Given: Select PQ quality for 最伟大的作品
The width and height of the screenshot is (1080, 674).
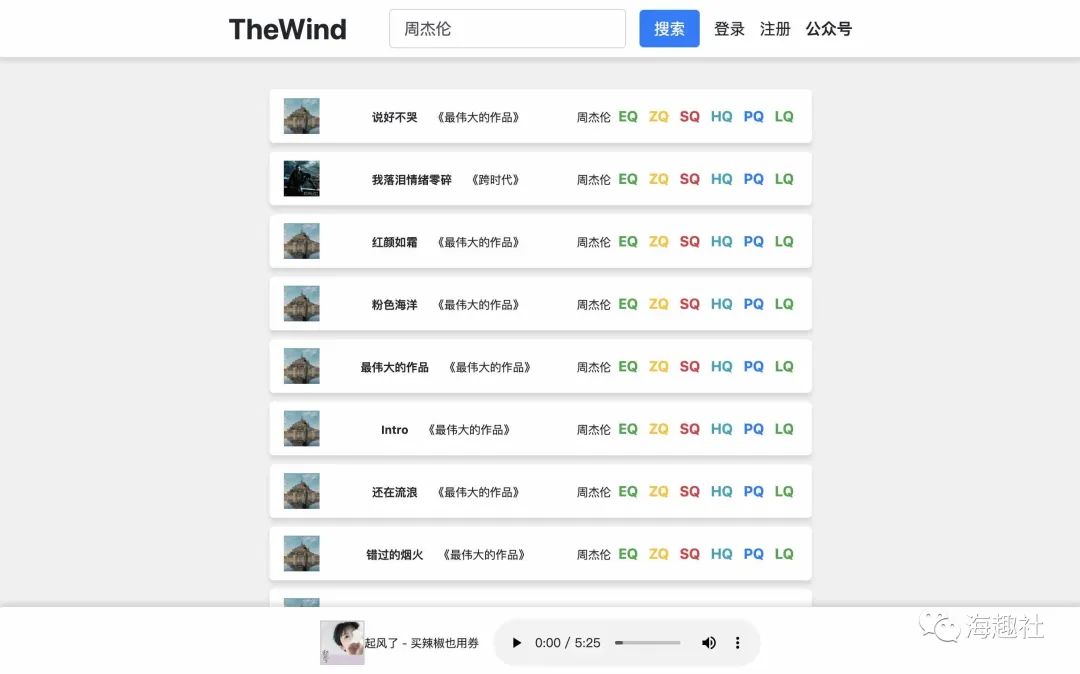Looking at the screenshot, I should pos(753,367).
